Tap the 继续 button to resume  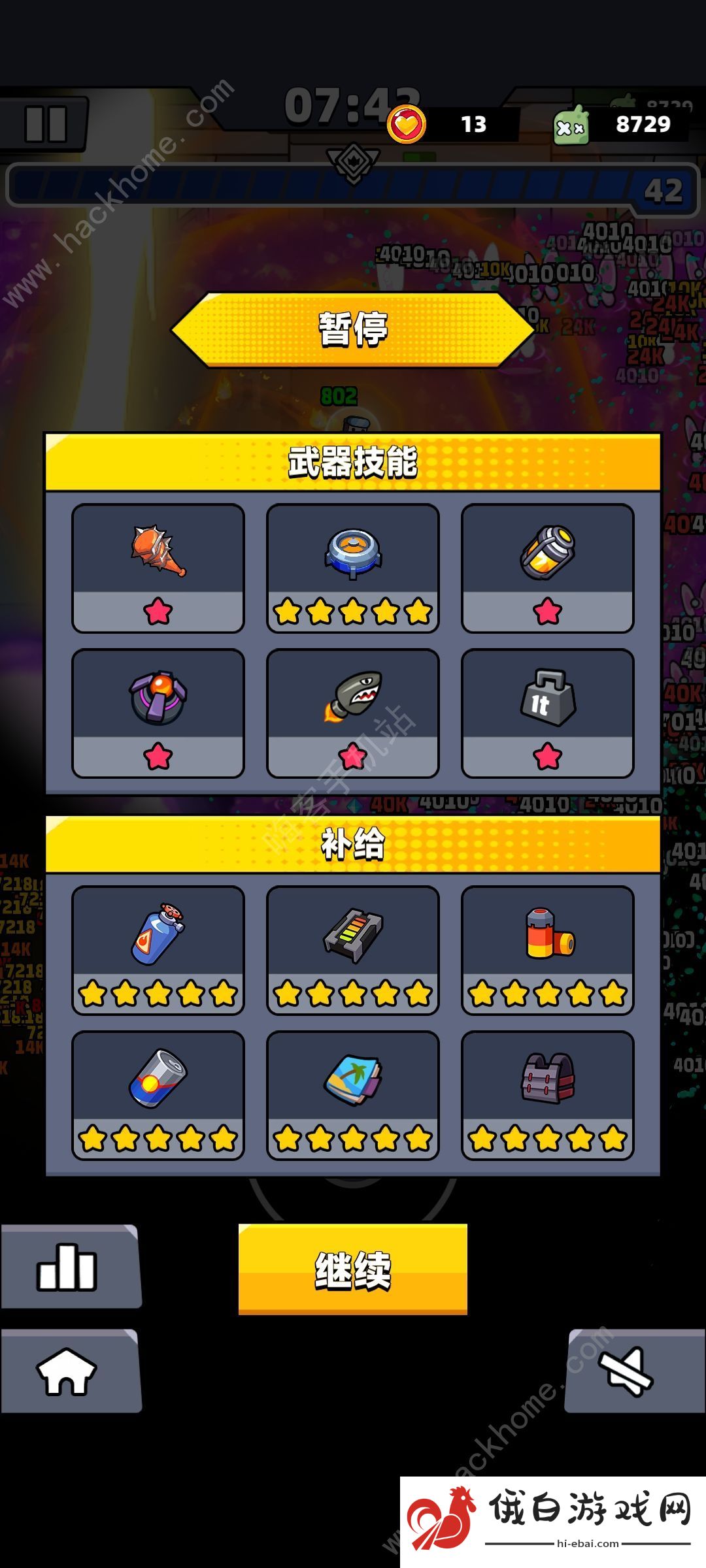(353, 1269)
